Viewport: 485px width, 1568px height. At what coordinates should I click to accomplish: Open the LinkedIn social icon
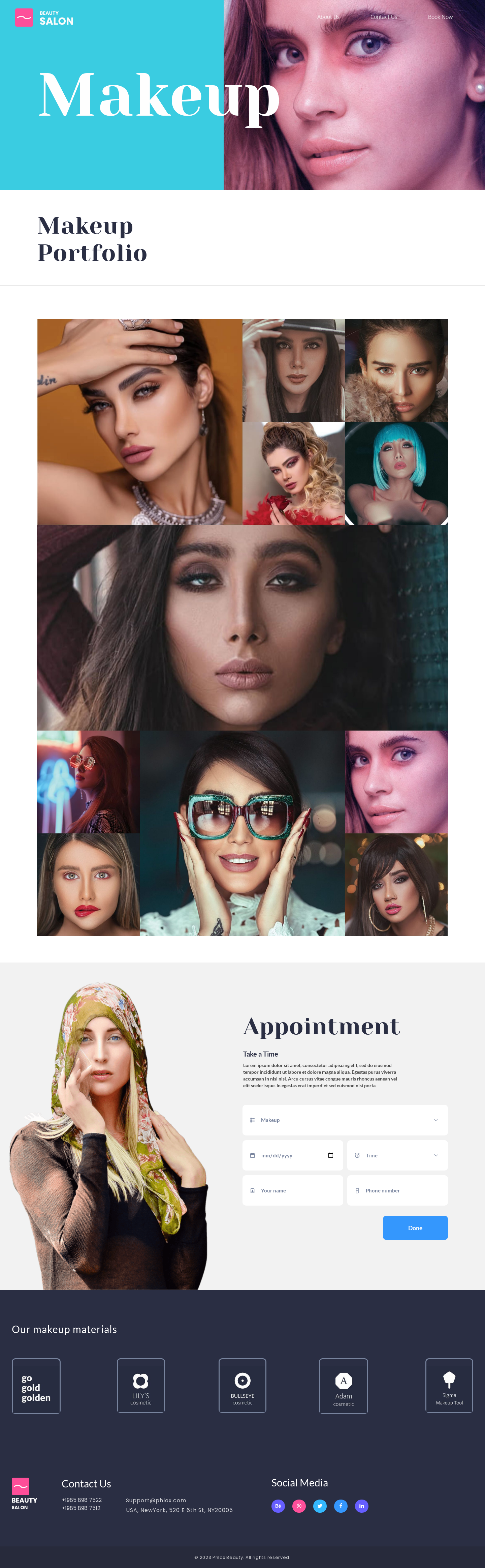362,1506
